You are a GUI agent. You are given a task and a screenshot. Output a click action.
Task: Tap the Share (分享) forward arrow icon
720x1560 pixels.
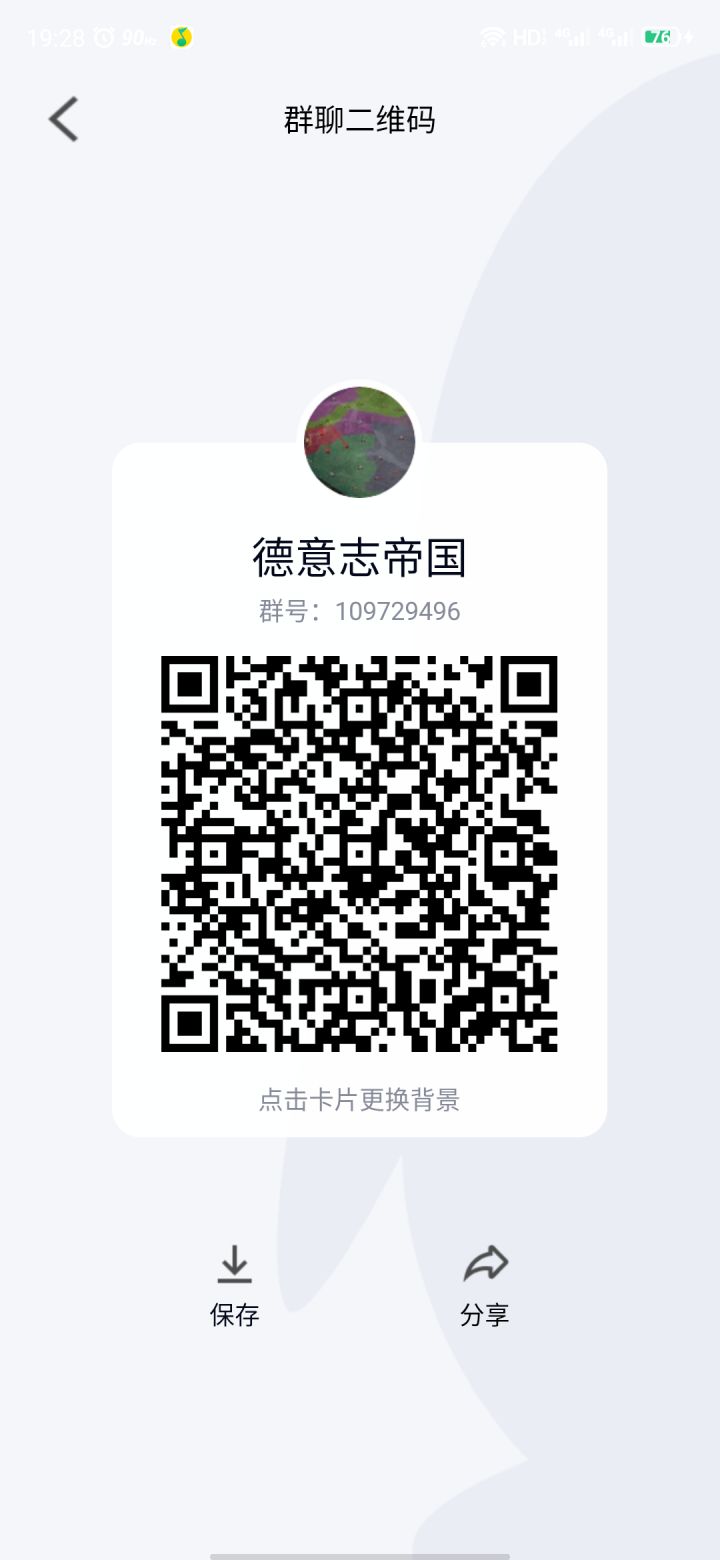(485, 1262)
